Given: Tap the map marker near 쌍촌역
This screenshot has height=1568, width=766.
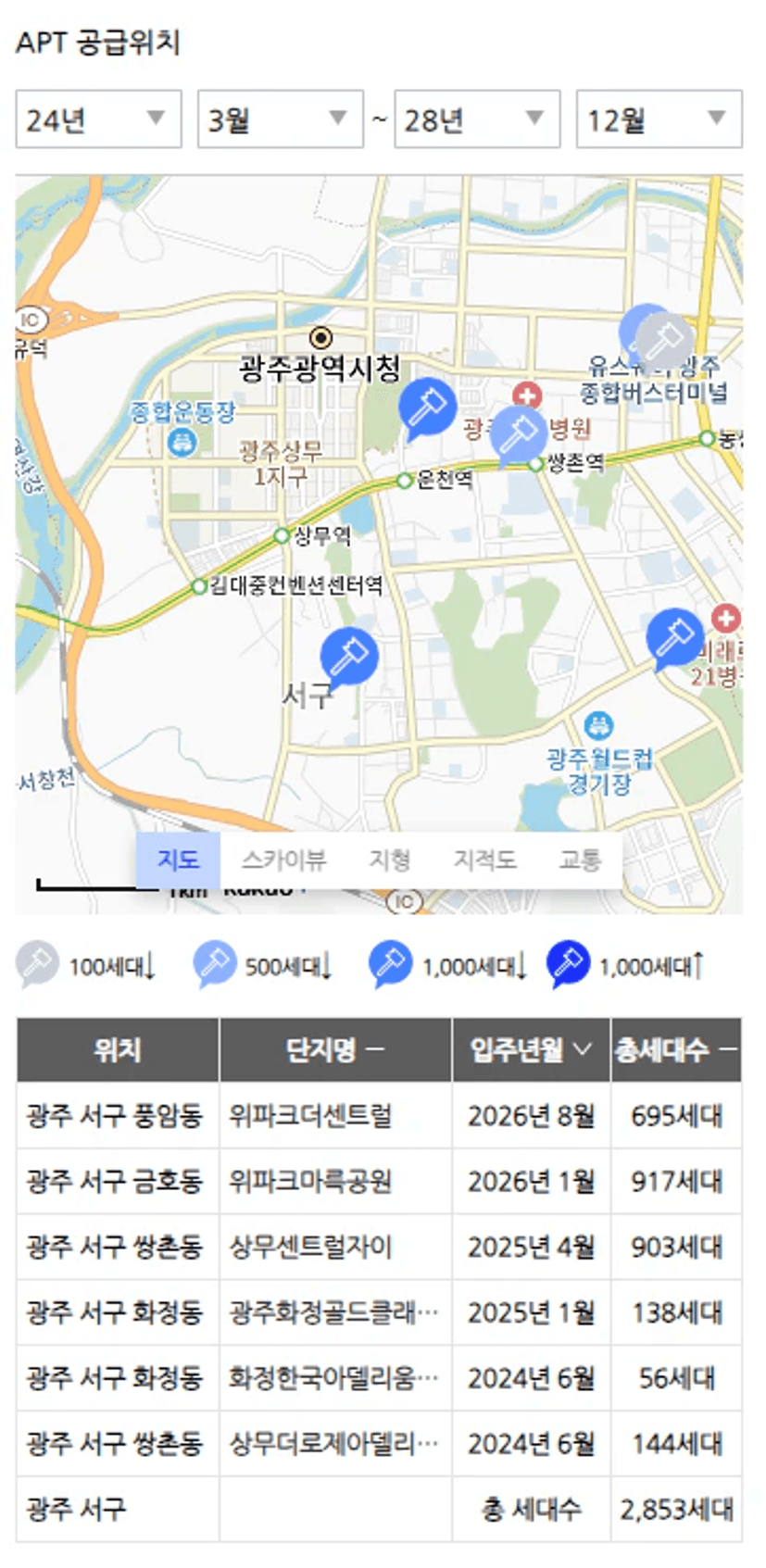Looking at the screenshot, I should pos(518,433).
